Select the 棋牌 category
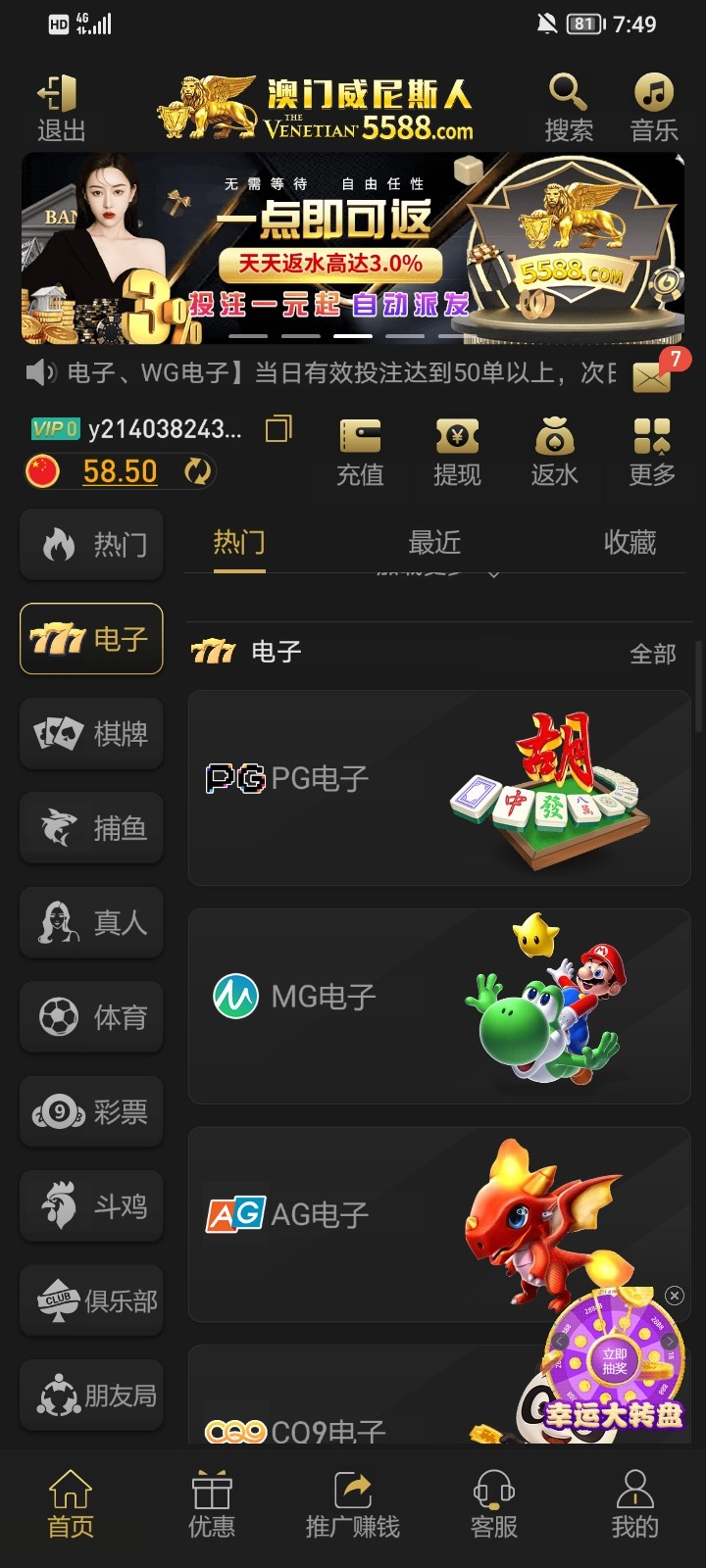The width and height of the screenshot is (706, 1568). pos(91,733)
